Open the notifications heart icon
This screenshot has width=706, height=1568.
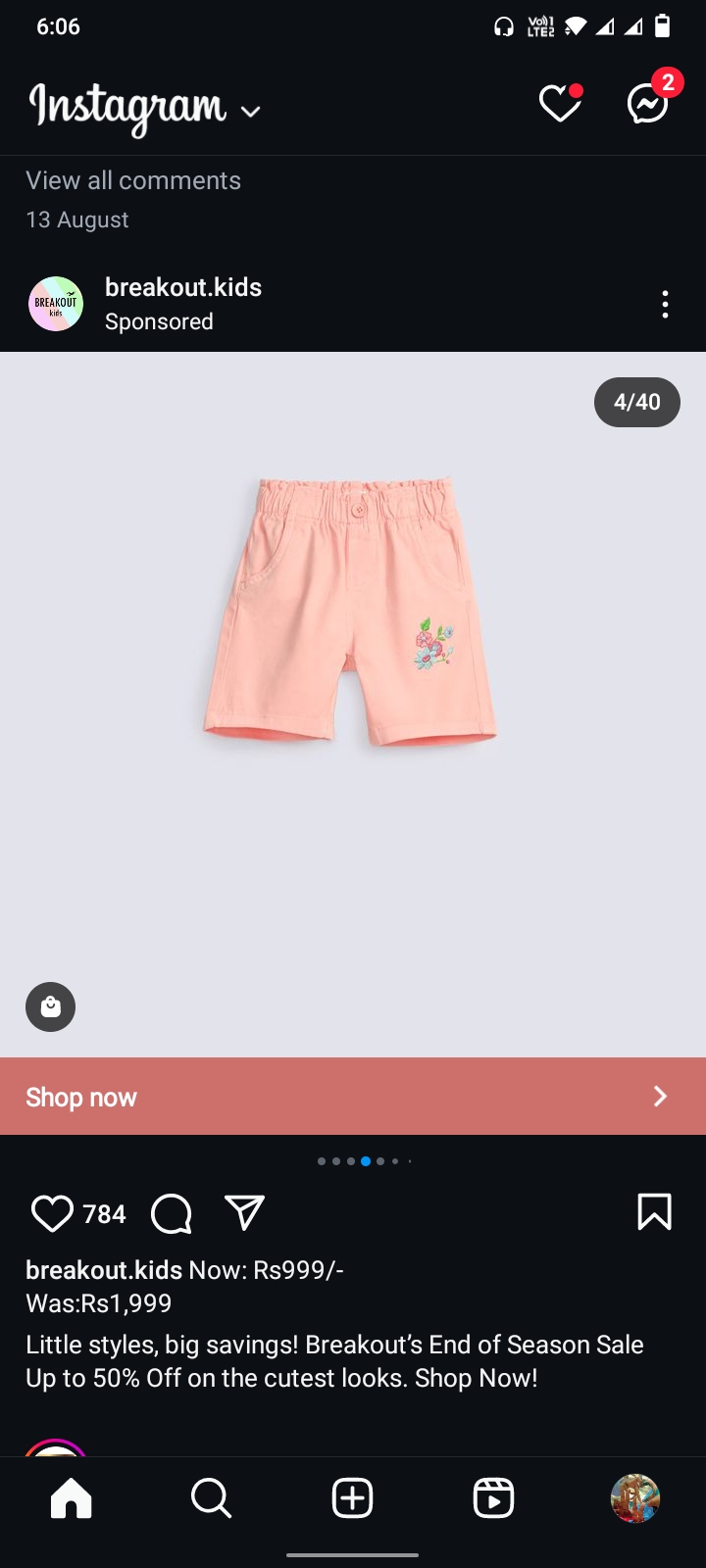[x=560, y=104]
